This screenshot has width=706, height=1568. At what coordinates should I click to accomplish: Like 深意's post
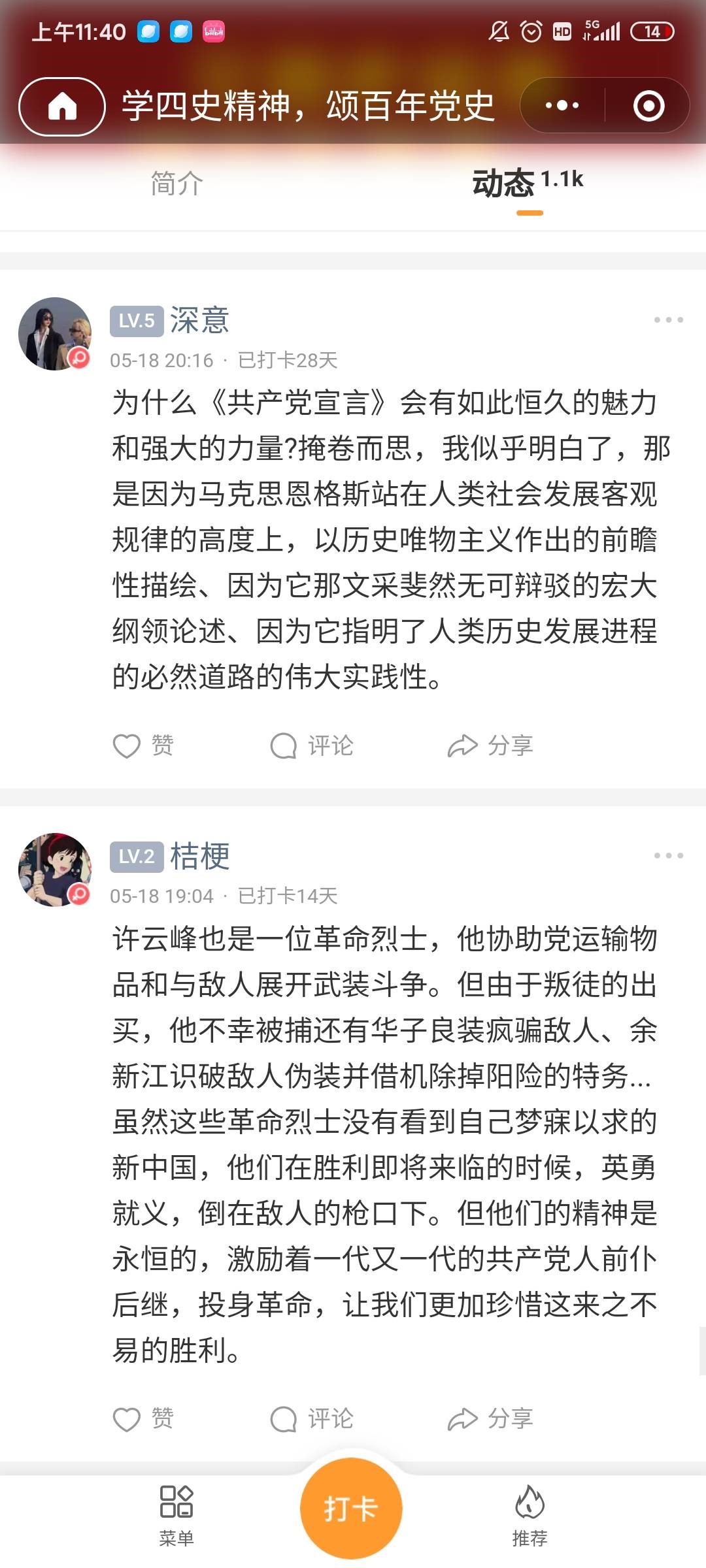tap(143, 745)
